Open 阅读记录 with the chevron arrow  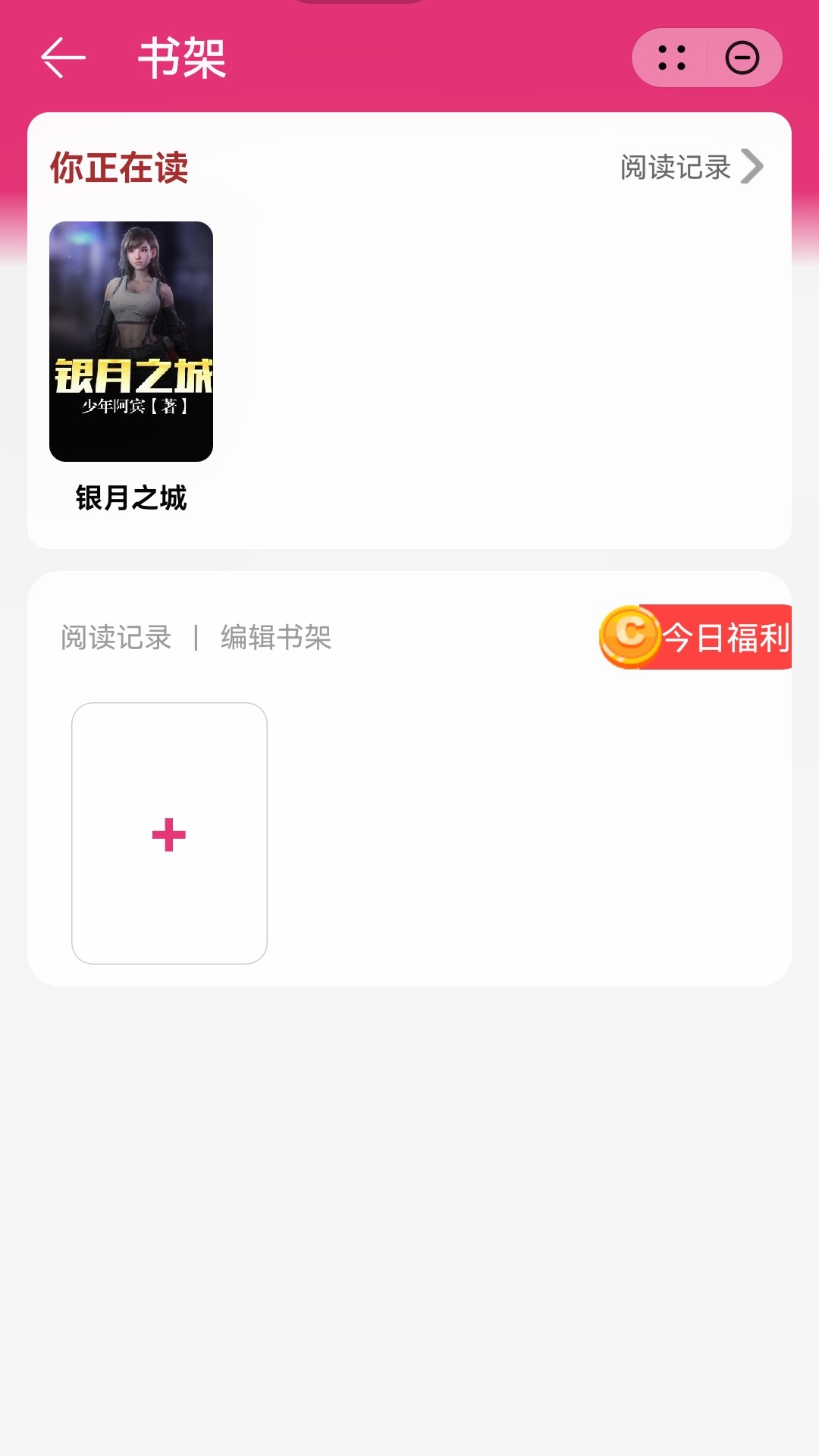(x=691, y=167)
